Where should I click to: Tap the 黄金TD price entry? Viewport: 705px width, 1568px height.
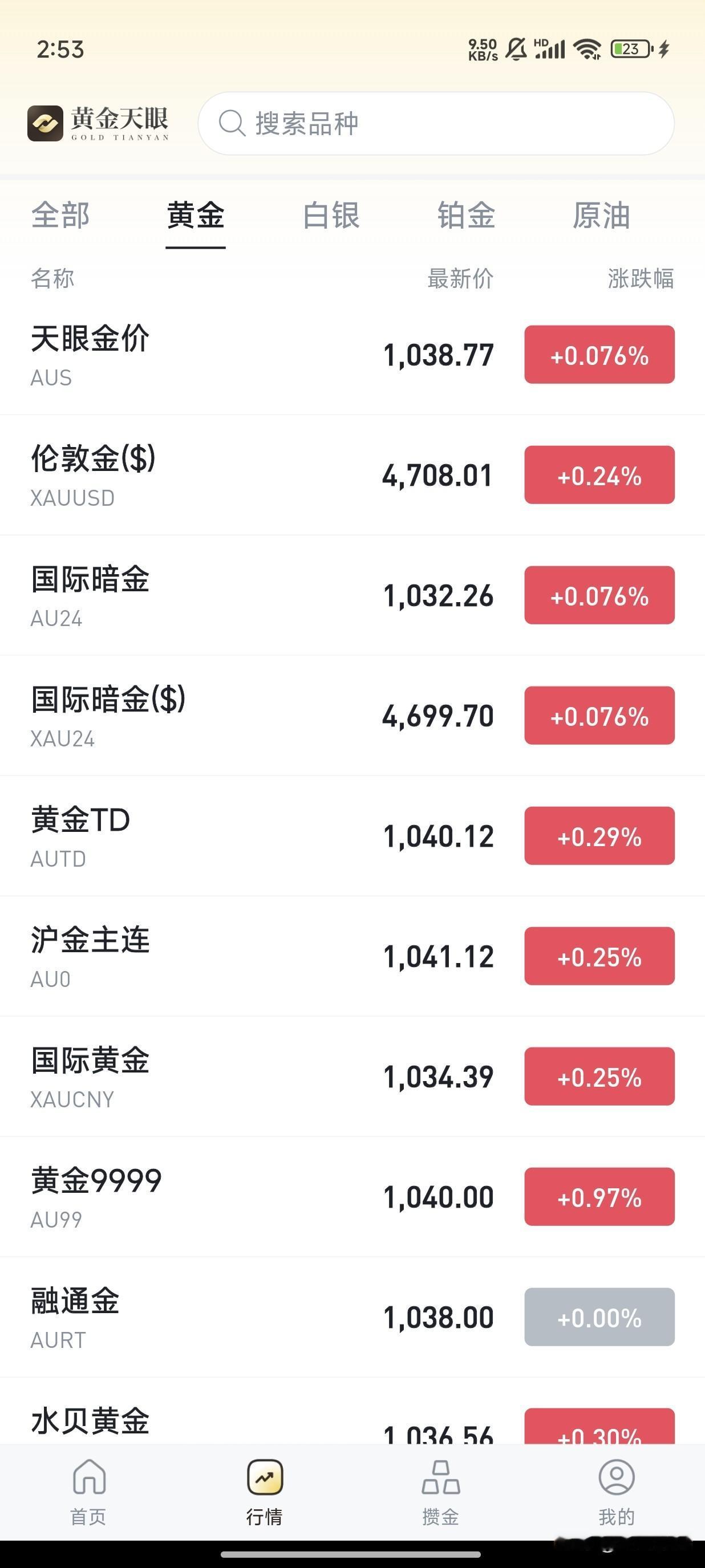coord(244,836)
